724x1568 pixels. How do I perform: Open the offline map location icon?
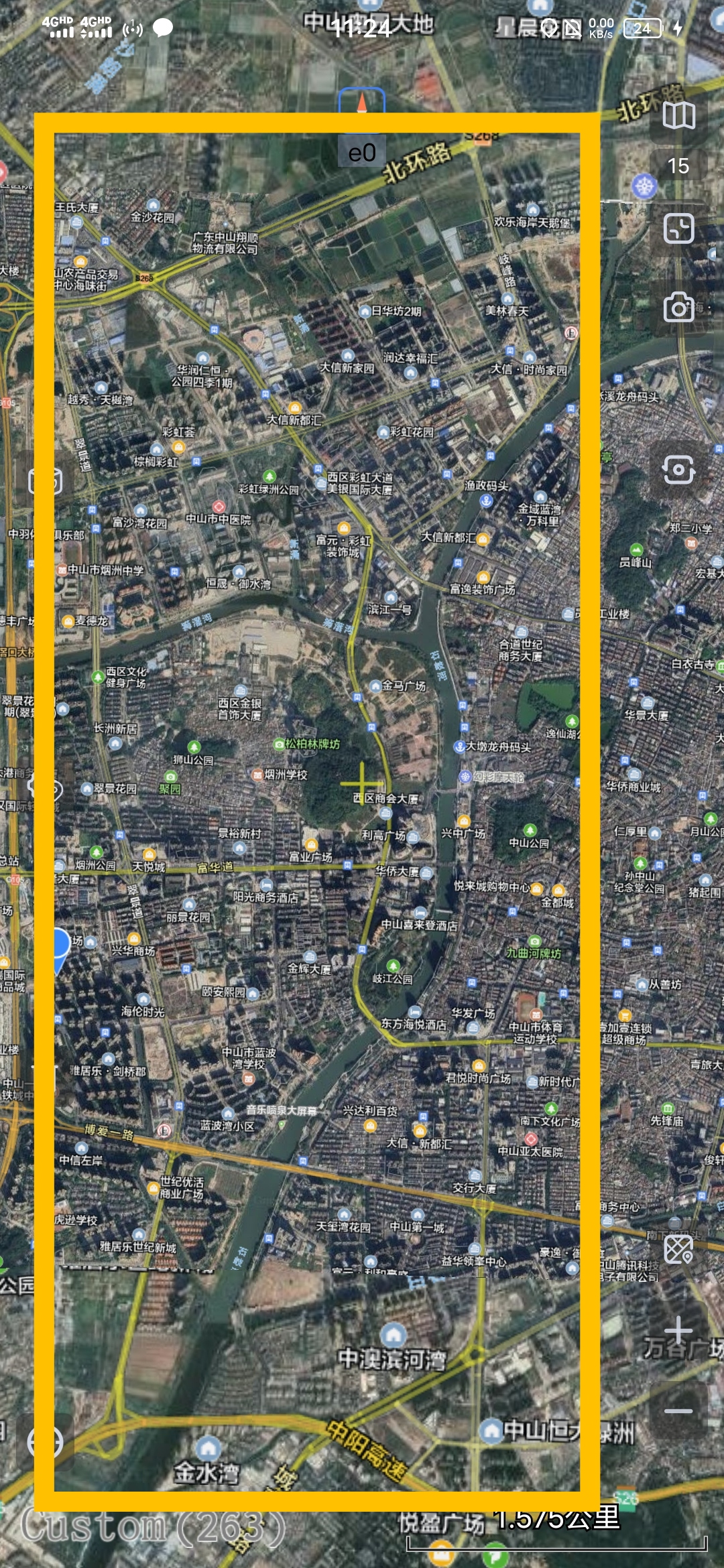pyautogui.click(x=678, y=1250)
